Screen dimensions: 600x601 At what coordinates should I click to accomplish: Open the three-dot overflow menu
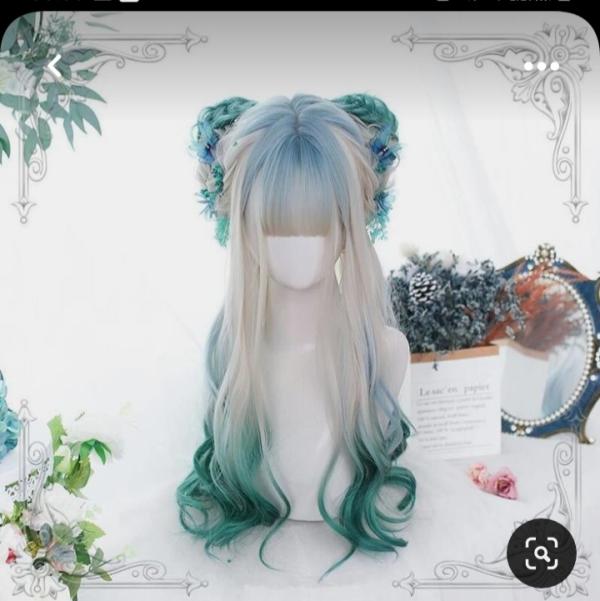tap(541, 67)
